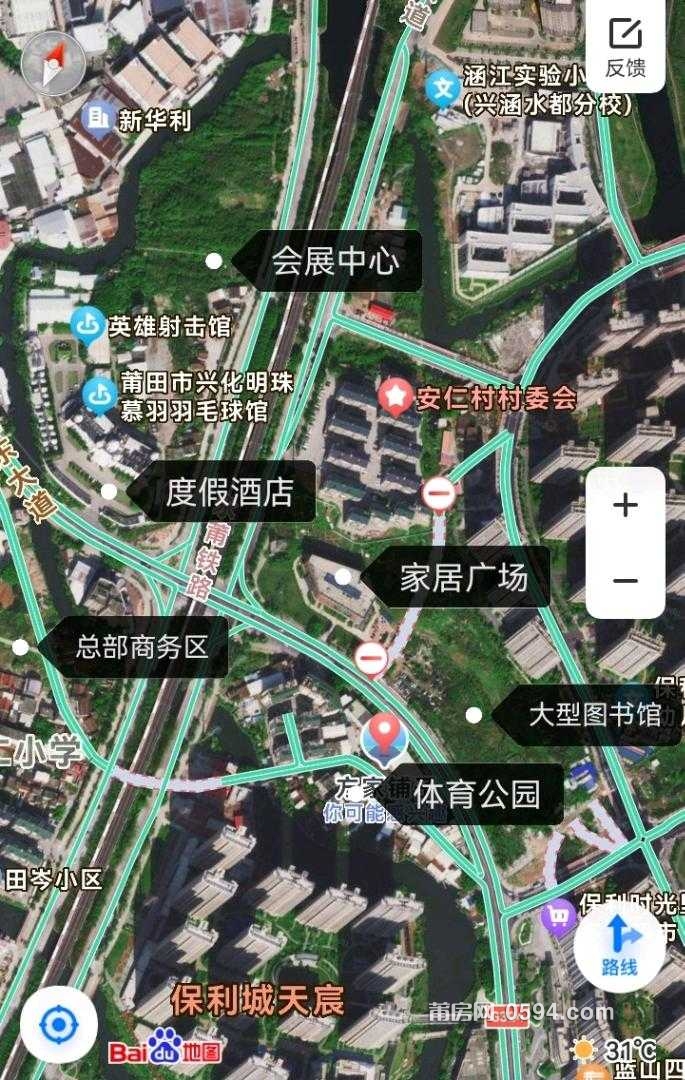
Task: Zoom out with the minus button
Action: click(x=625, y=581)
